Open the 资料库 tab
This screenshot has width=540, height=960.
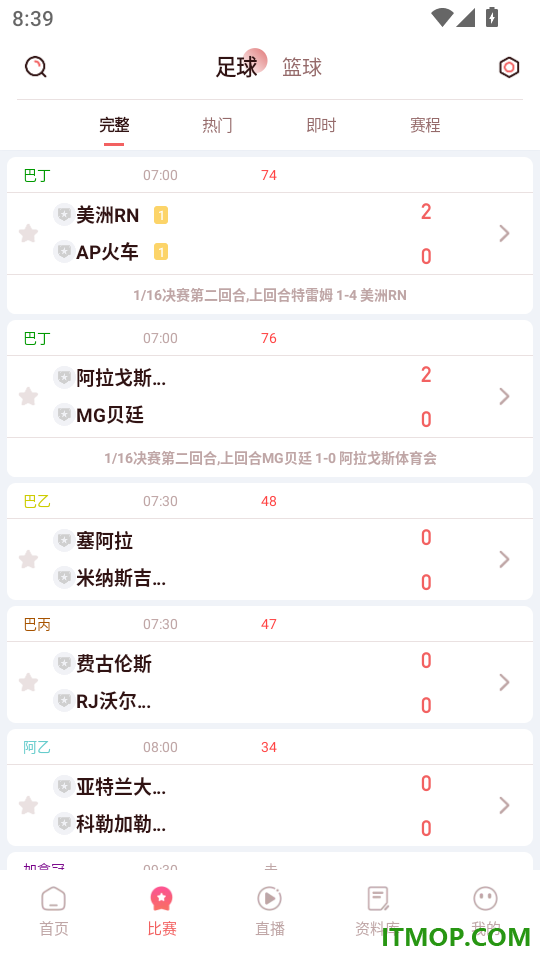click(378, 912)
